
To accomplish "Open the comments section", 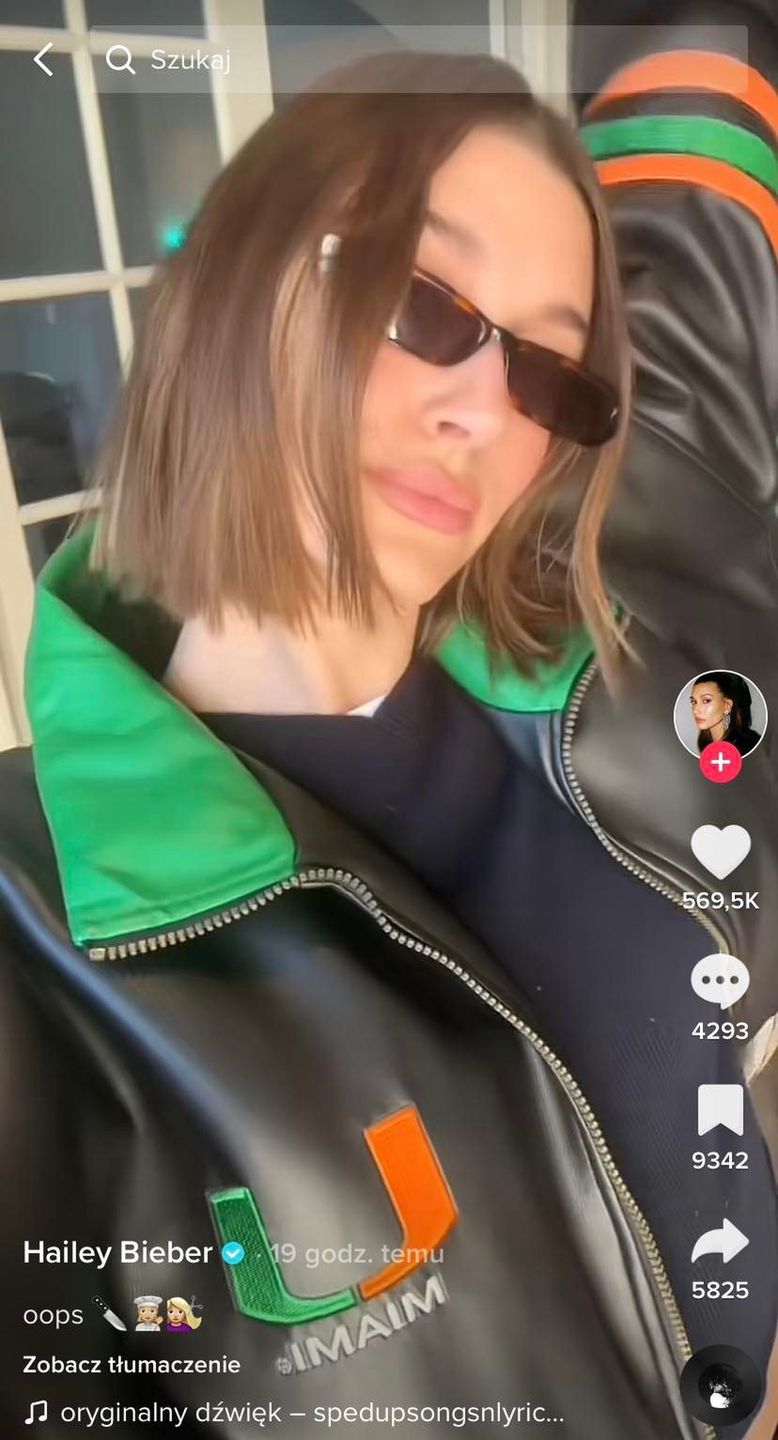I will pyautogui.click(x=720, y=982).
